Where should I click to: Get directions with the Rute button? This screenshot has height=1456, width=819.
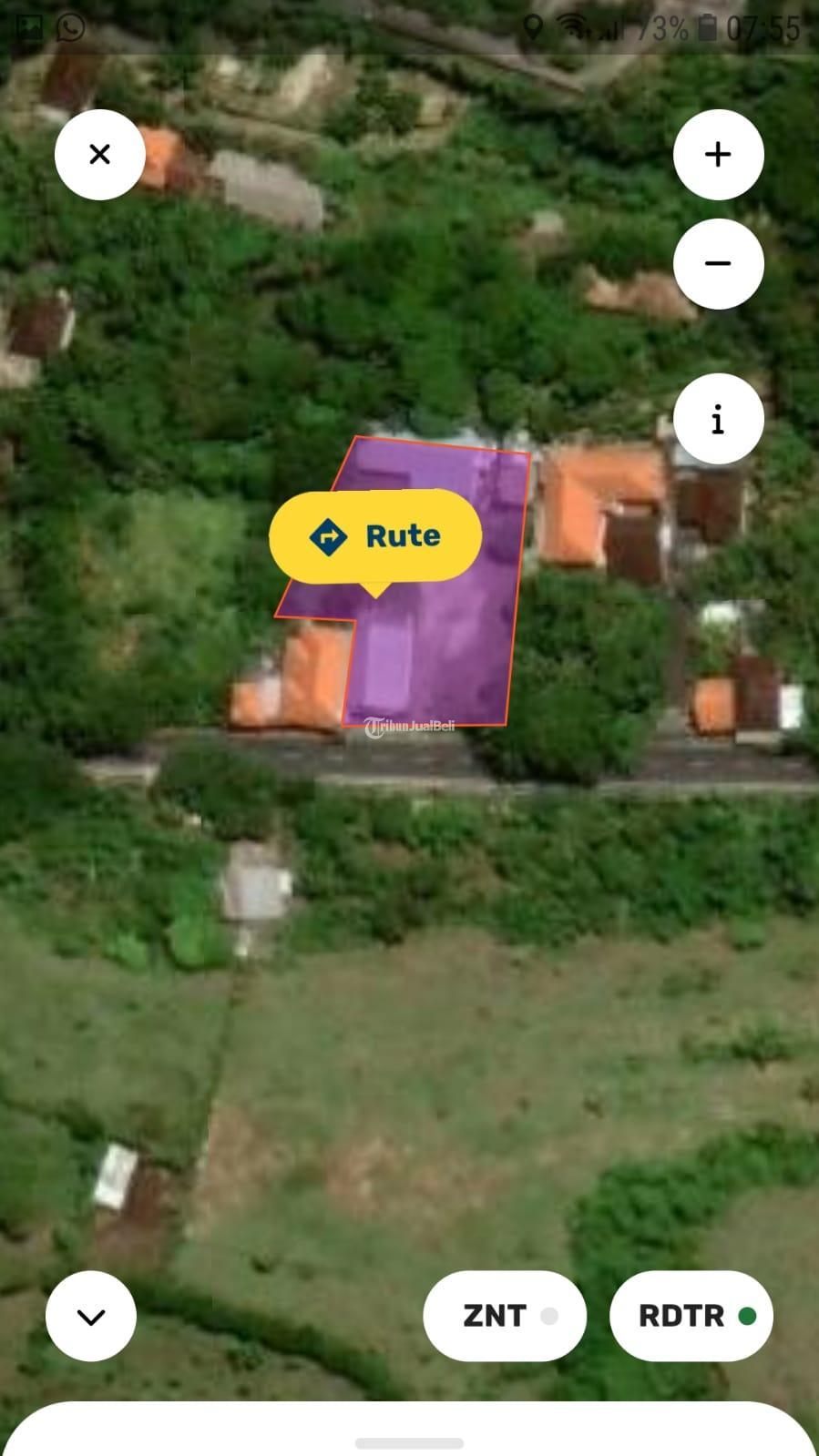point(375,536)
